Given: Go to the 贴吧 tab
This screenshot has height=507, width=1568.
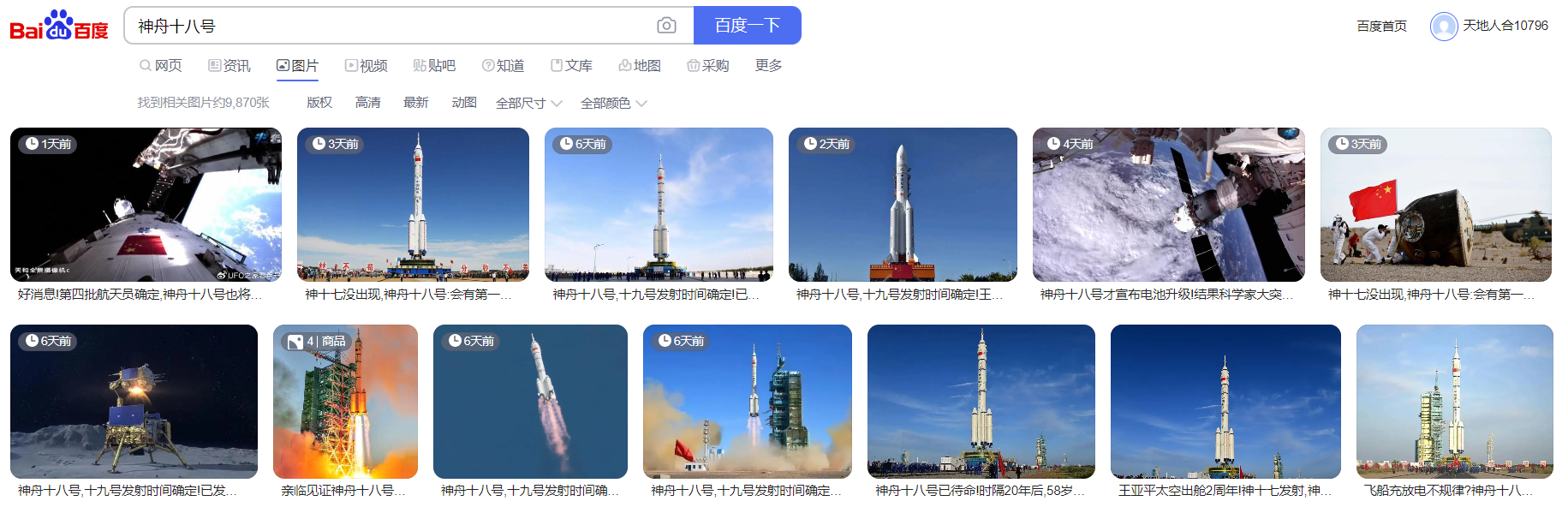Looking at the screenshot, I should point(434,65).
